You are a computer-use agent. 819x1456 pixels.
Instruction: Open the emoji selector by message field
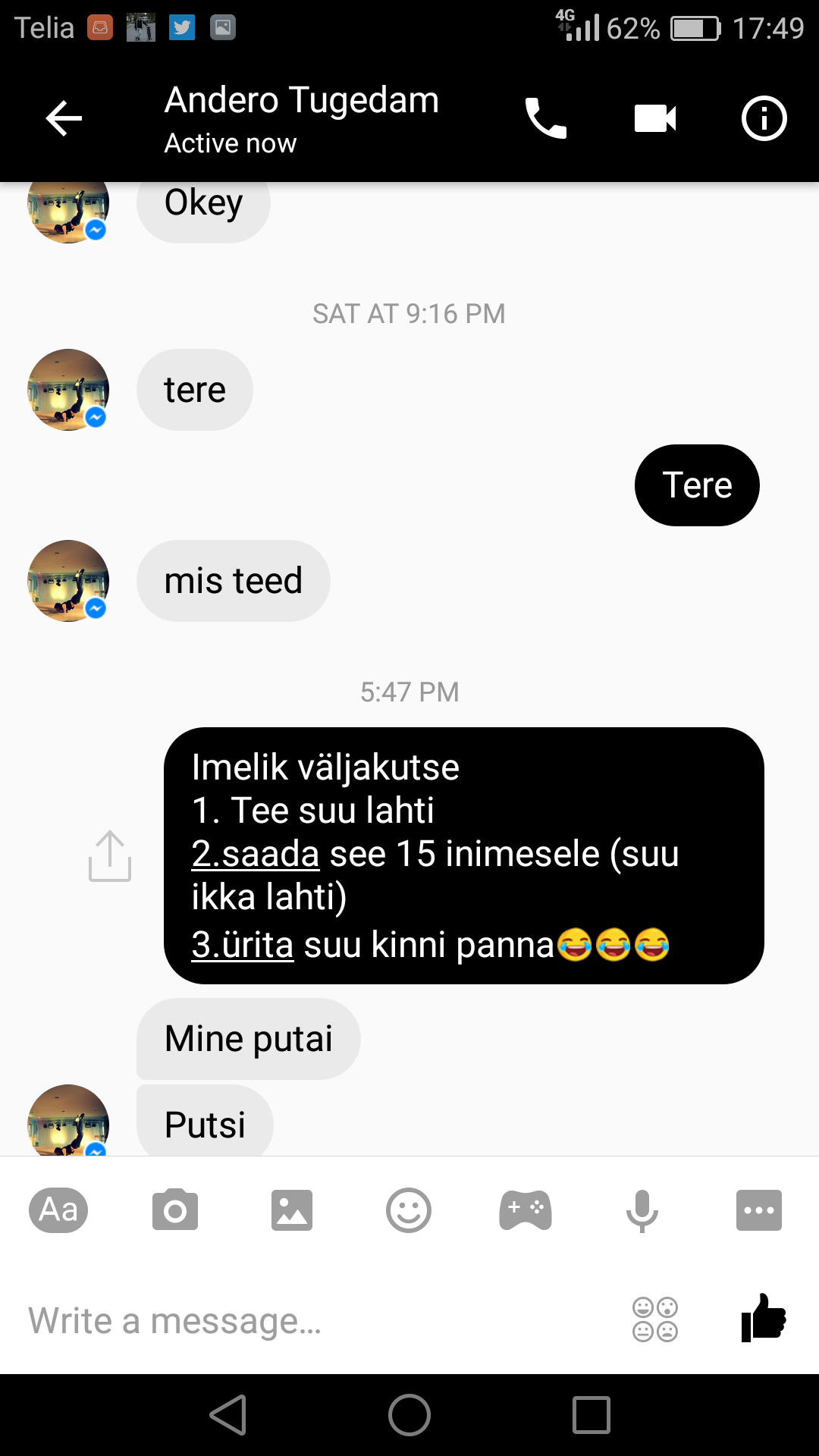tap(655, 1319)
